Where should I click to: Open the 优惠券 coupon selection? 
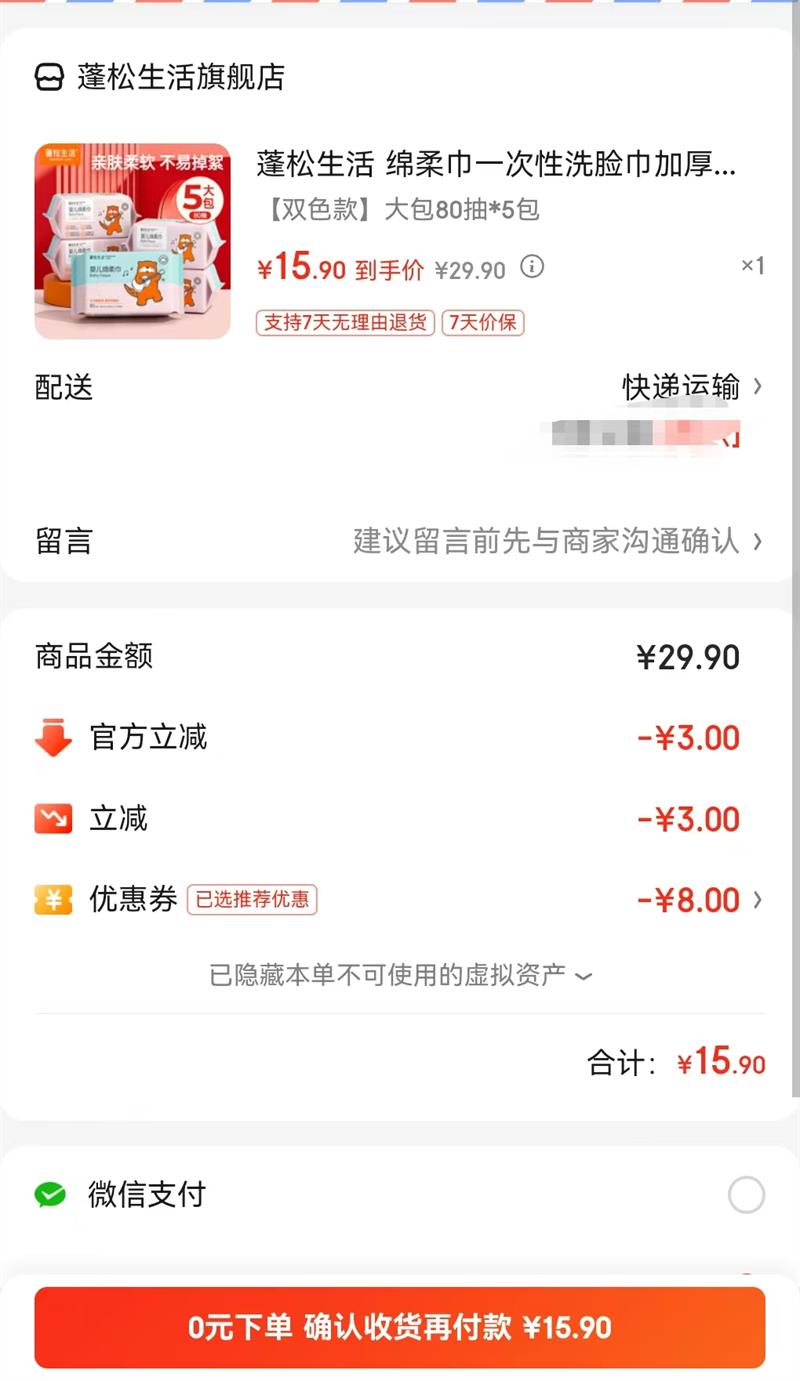(400, 899)
